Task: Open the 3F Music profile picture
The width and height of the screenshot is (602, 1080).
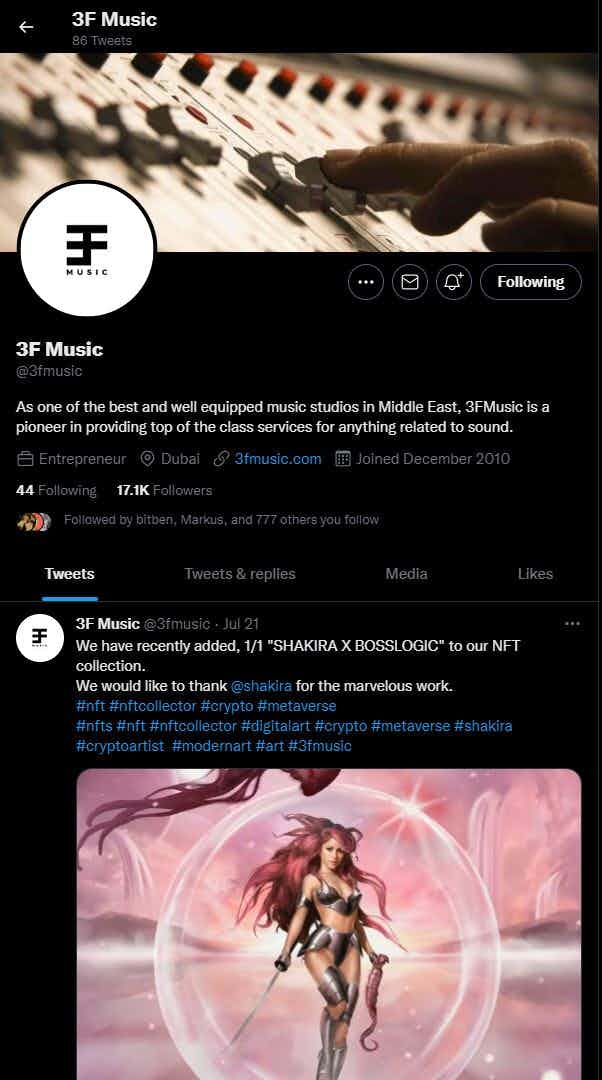Action: [87, 248]
